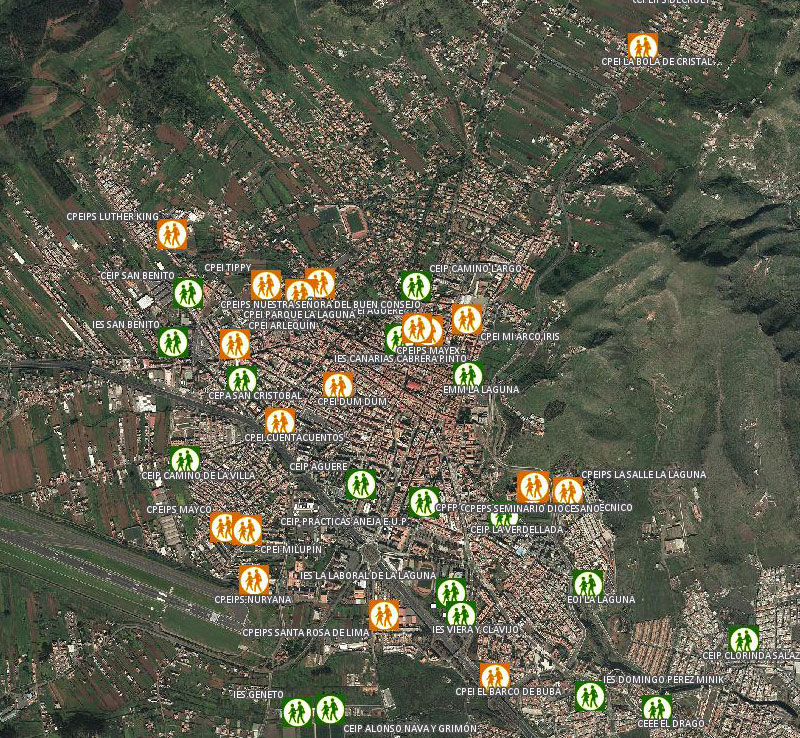Open the IES Domingo Perez Minik marker
The image size is (800, 738).
590,696
